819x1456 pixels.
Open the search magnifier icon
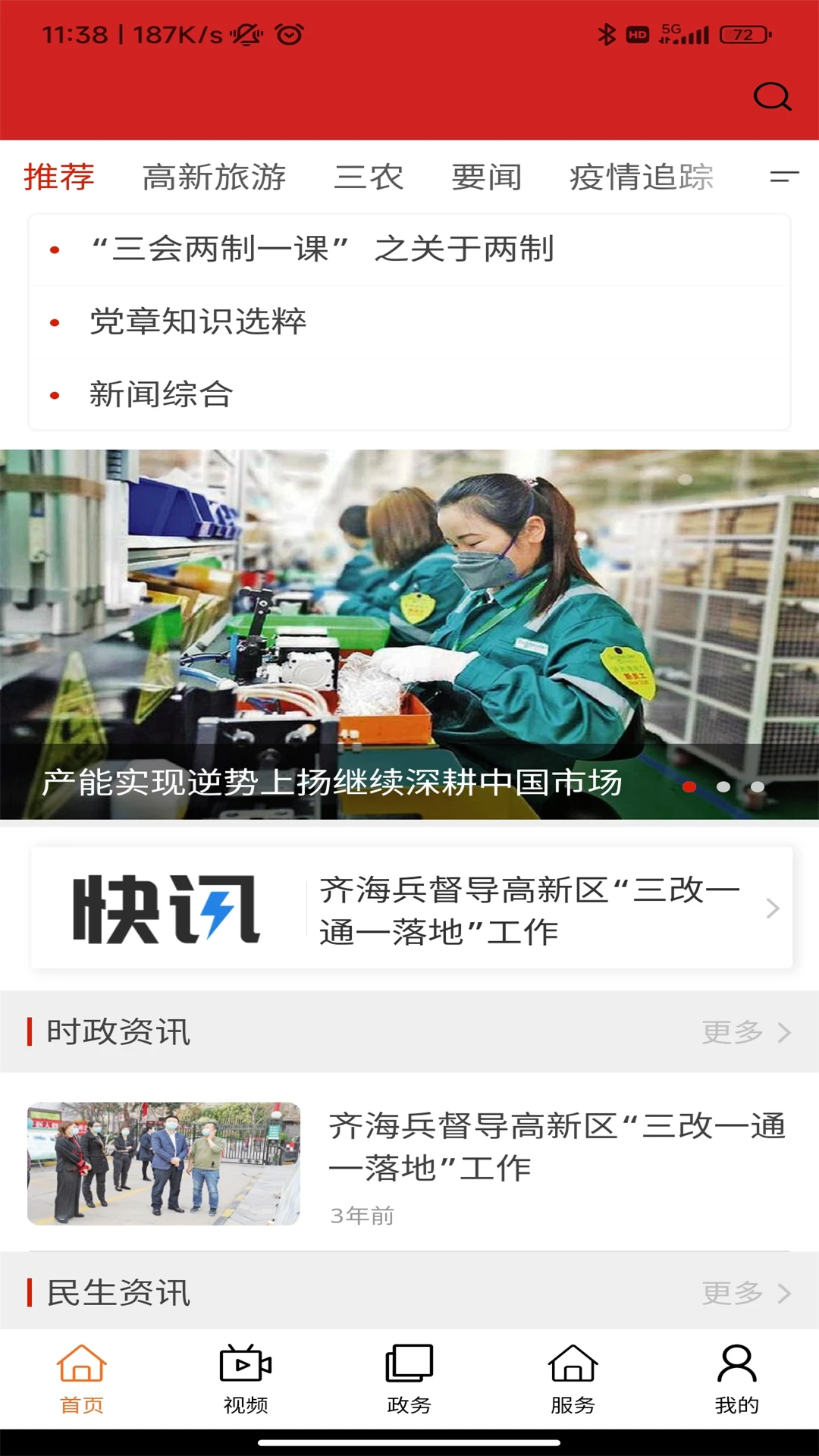pos(771,96)
